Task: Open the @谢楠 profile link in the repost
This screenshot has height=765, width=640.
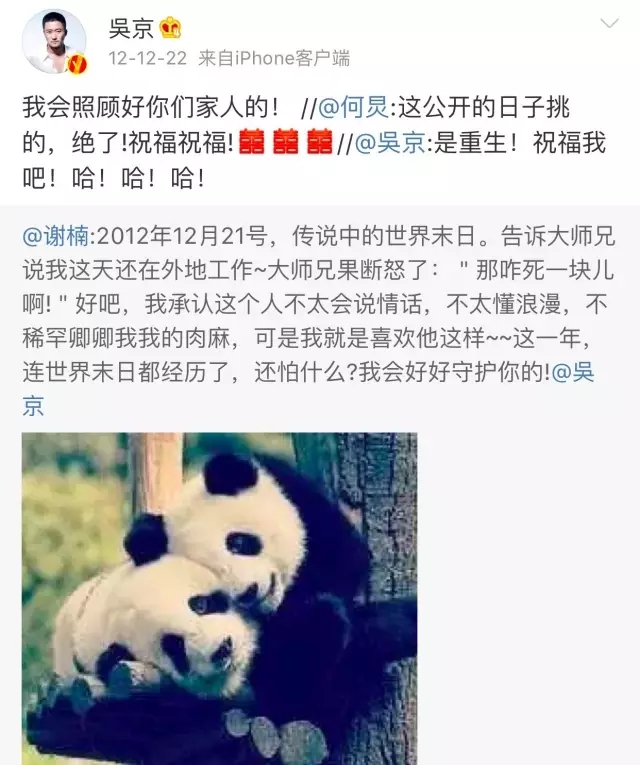Action: (55, 238)
